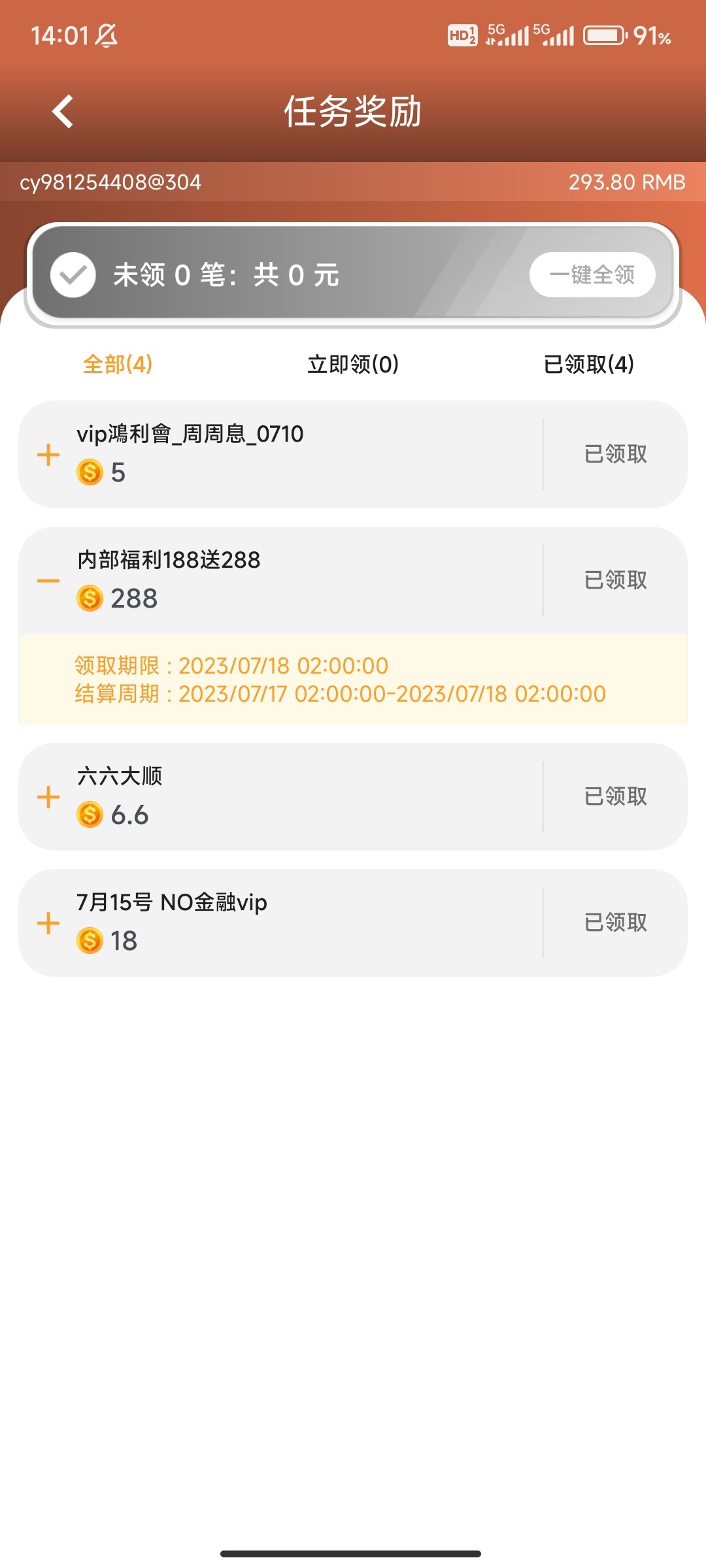Tap the 一键全领 claim-all button
The image size is (706, 1568).
[x=592, y=275]
